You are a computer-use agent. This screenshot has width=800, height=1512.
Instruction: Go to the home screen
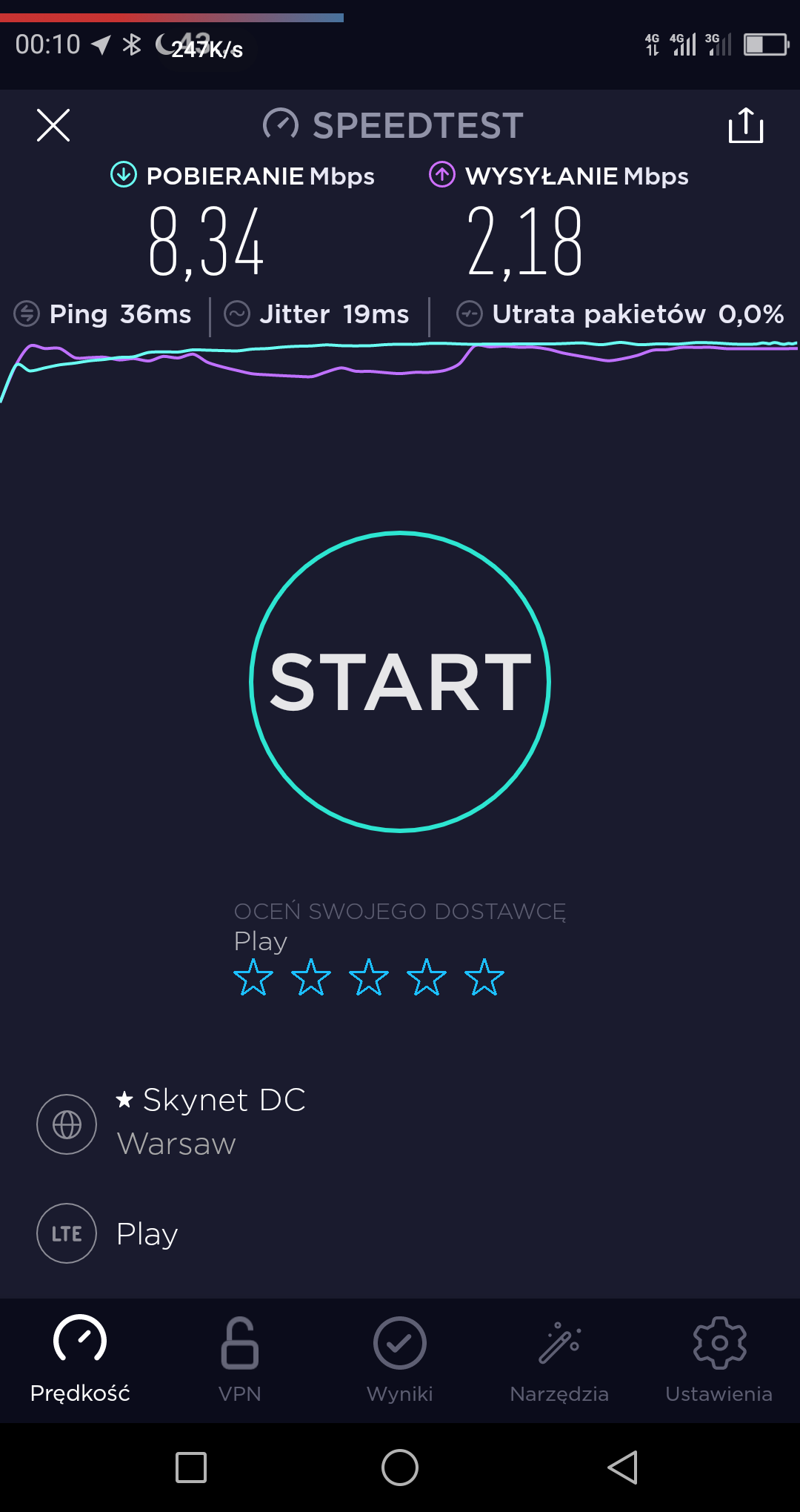coord(400,1468)
